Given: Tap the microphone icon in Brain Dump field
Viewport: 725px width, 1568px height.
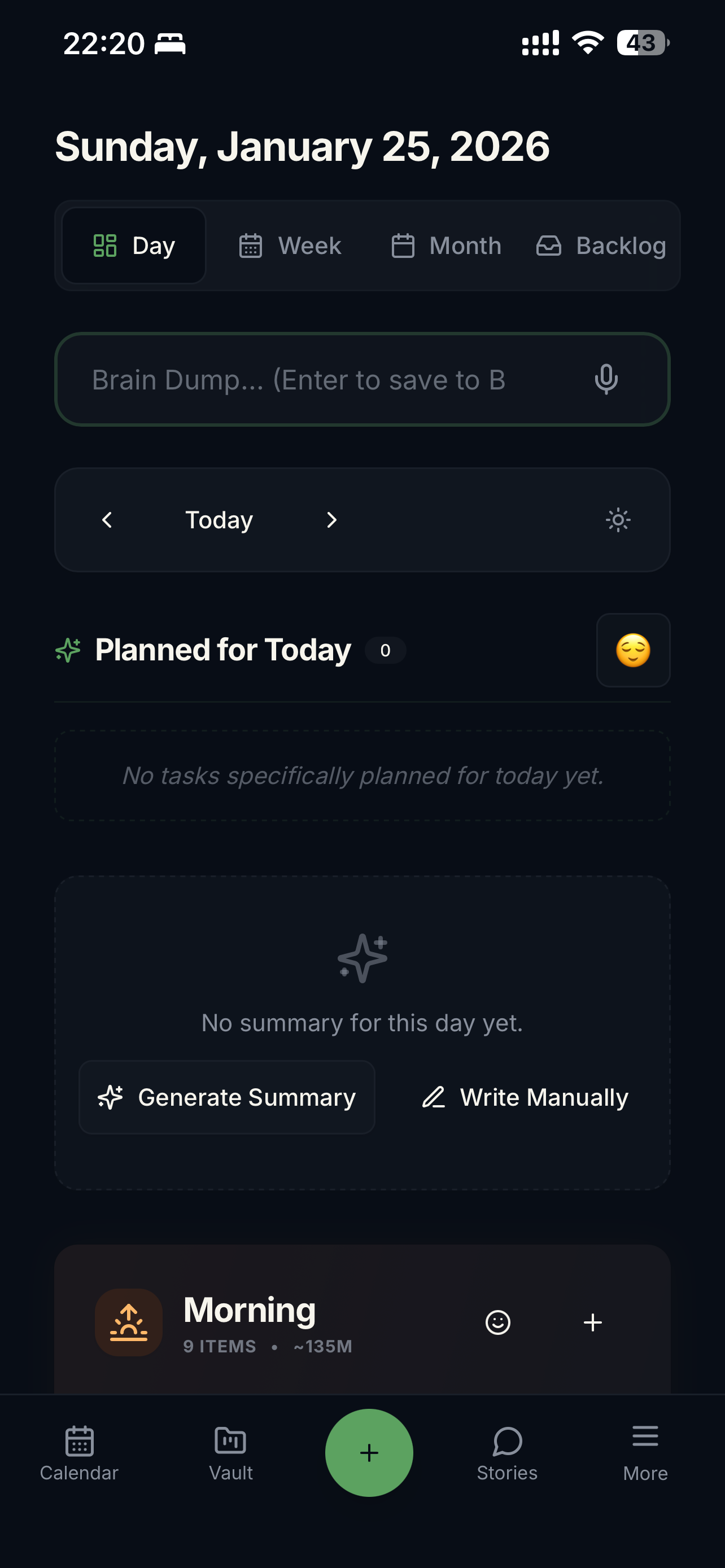Looking at the screenshot, I should [x=606, y=379].
